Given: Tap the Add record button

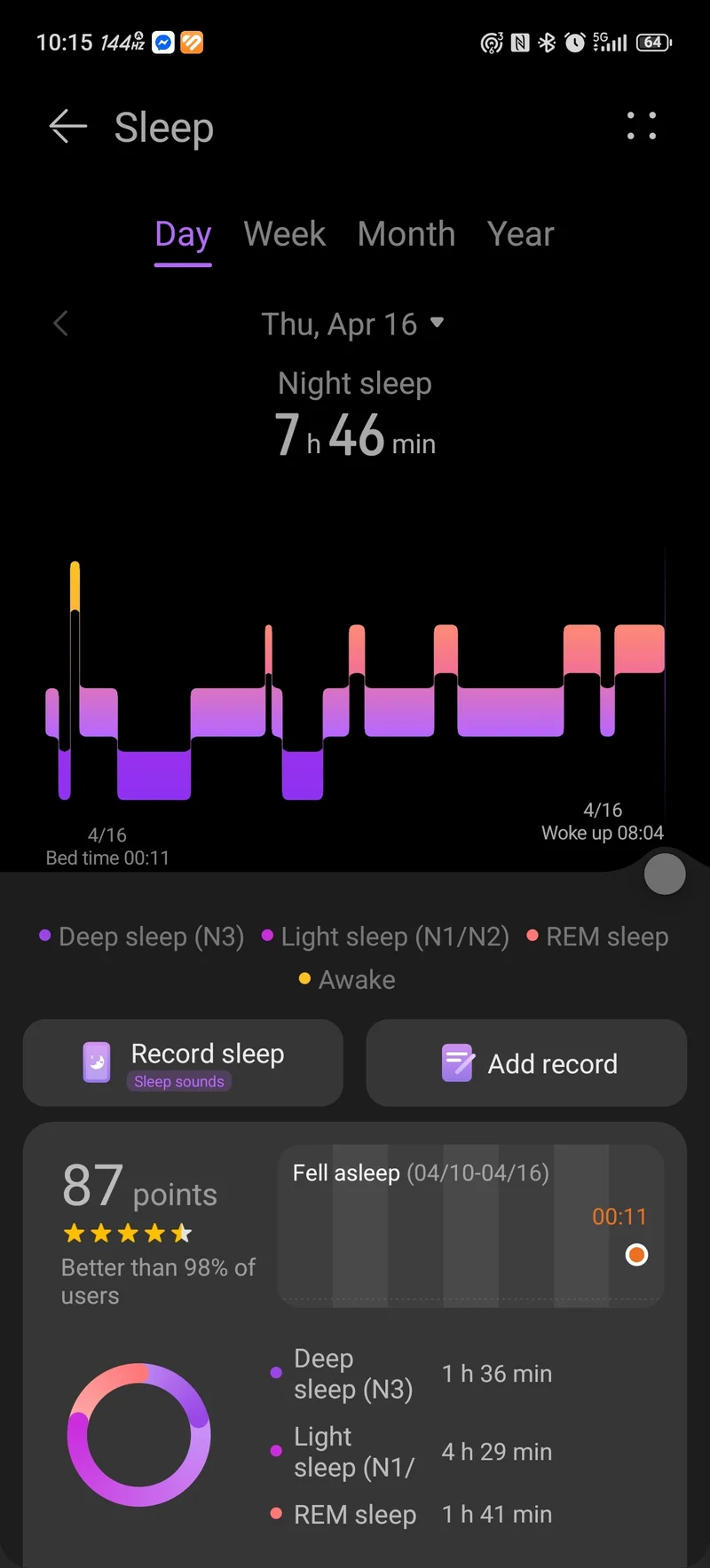Looking at the screenshot, I should [526, 1062].
